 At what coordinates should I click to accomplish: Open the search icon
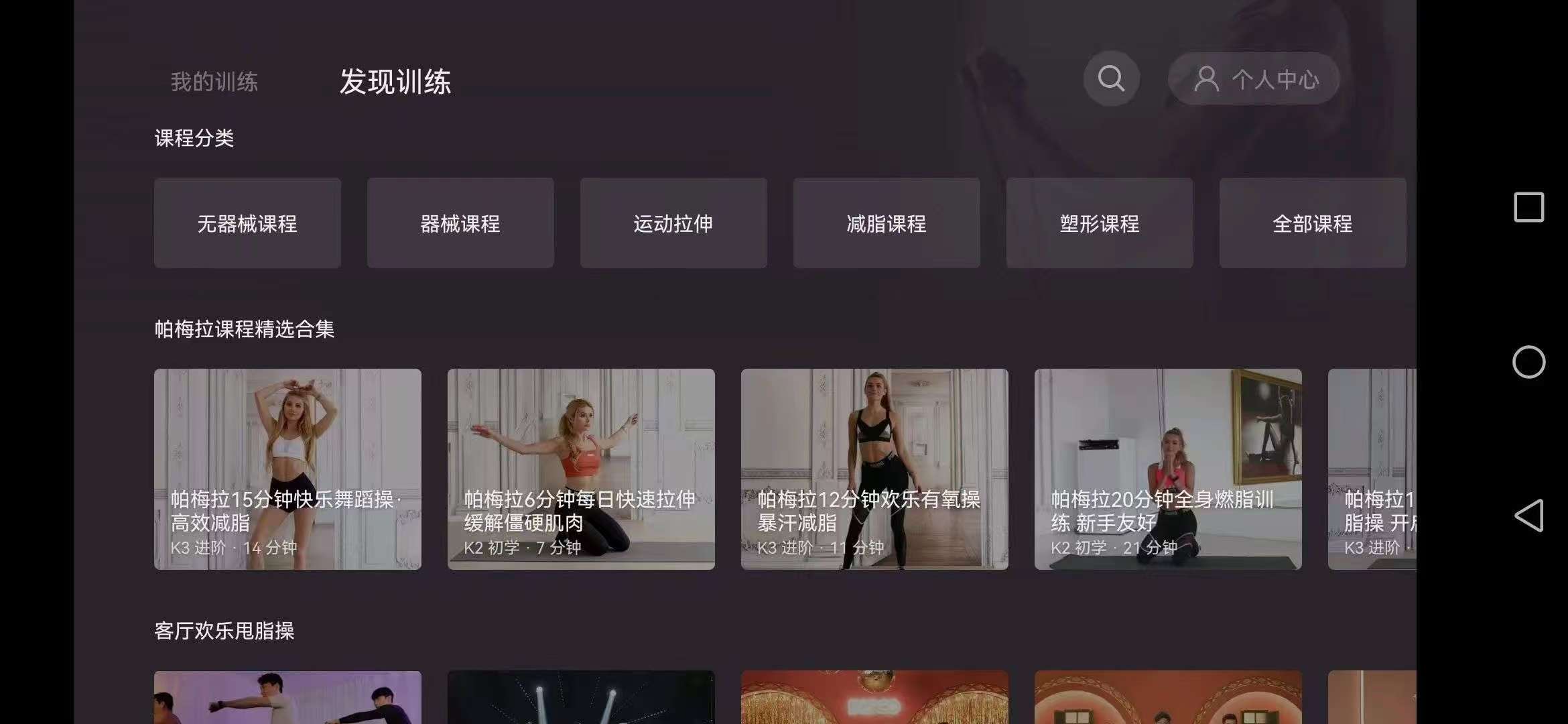coord(1111,79)
